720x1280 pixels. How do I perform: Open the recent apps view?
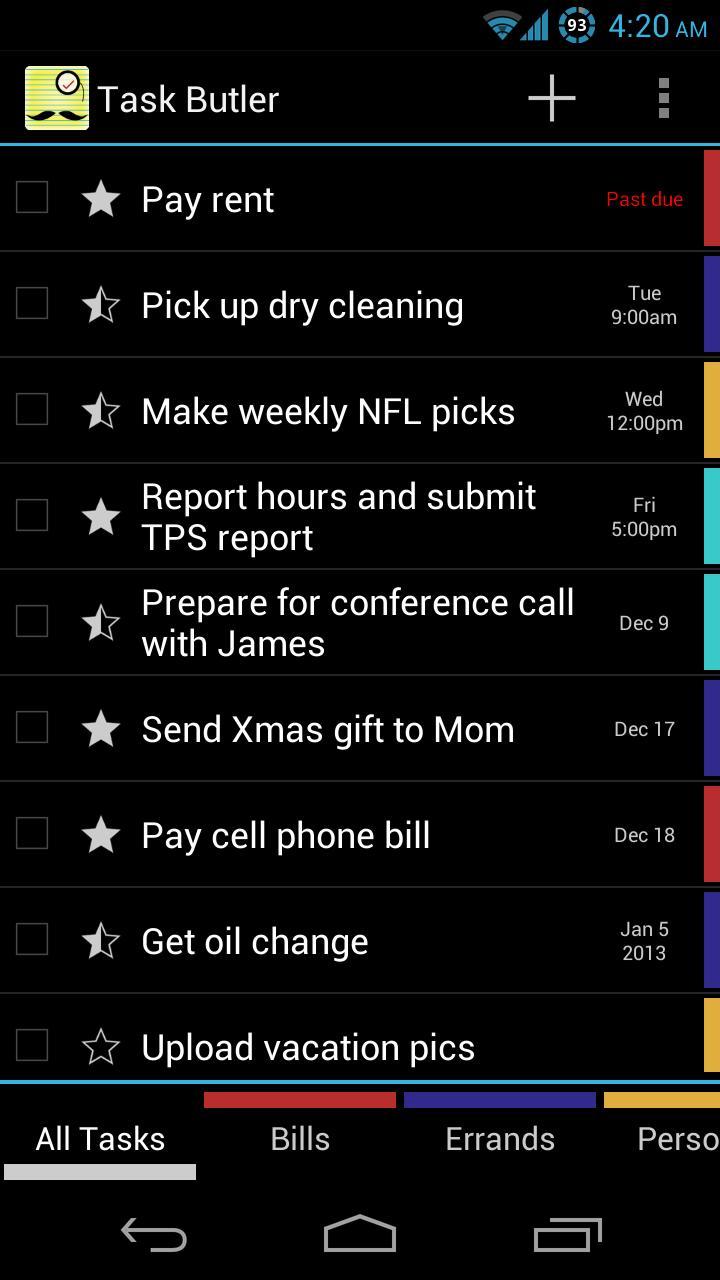pos(567,1235)
